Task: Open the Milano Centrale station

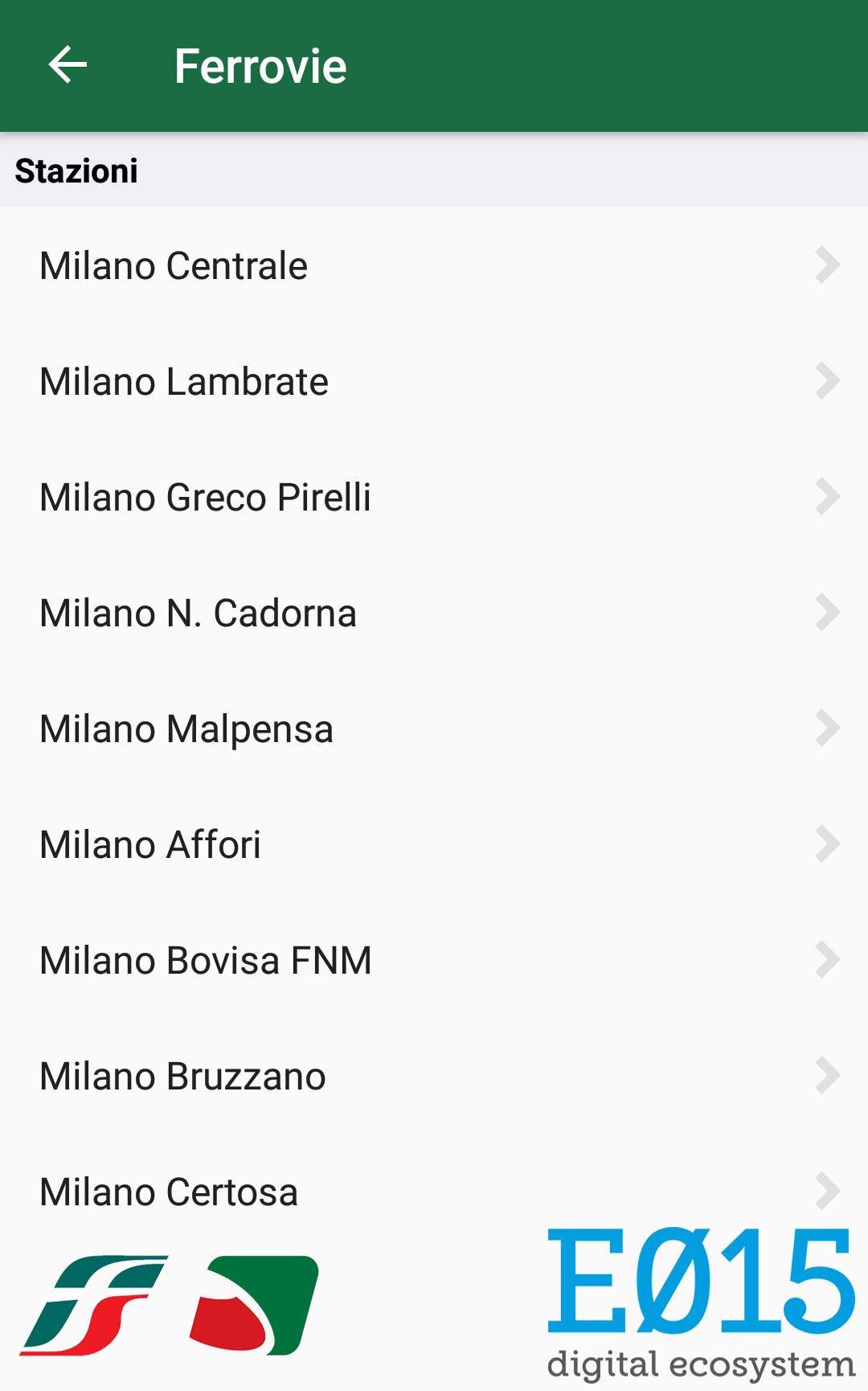Action: tap(434, 265)
